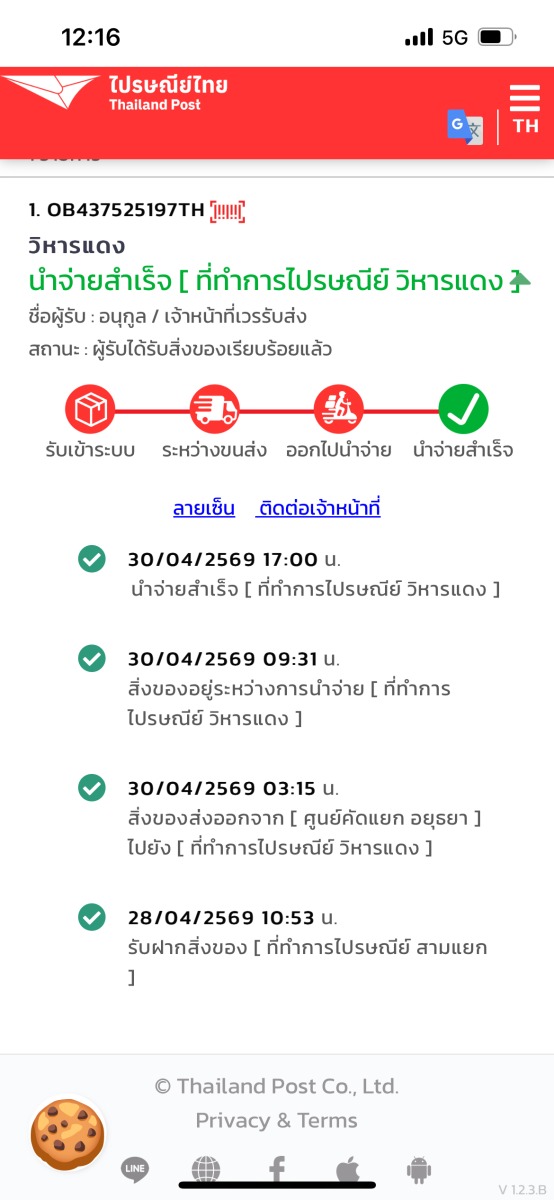This screenshot has height=1200, width=554.
Task: Open the ติดต่อเจ้าหน้าที่ contact link
Action: (319, 508)
